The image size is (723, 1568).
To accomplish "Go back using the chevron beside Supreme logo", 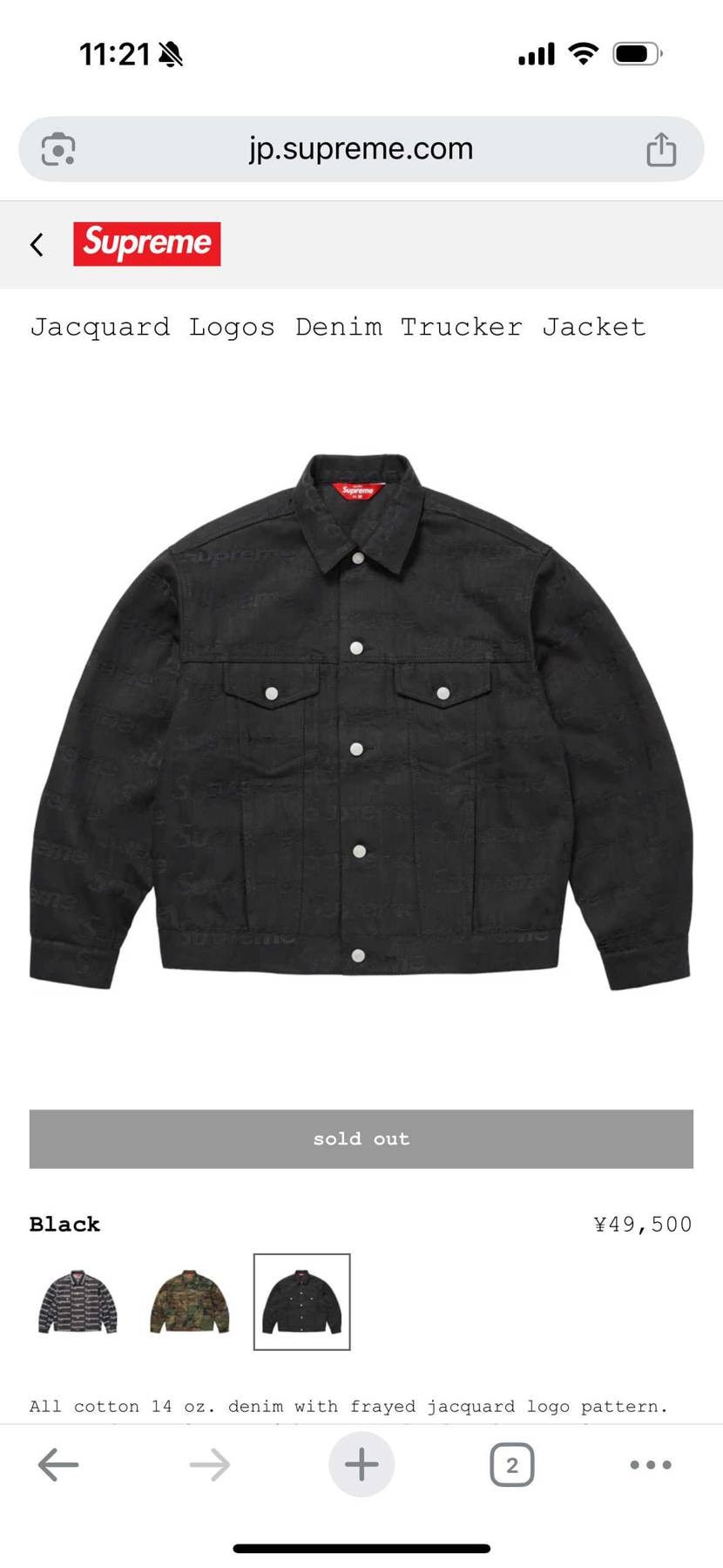I will (37, 245).
